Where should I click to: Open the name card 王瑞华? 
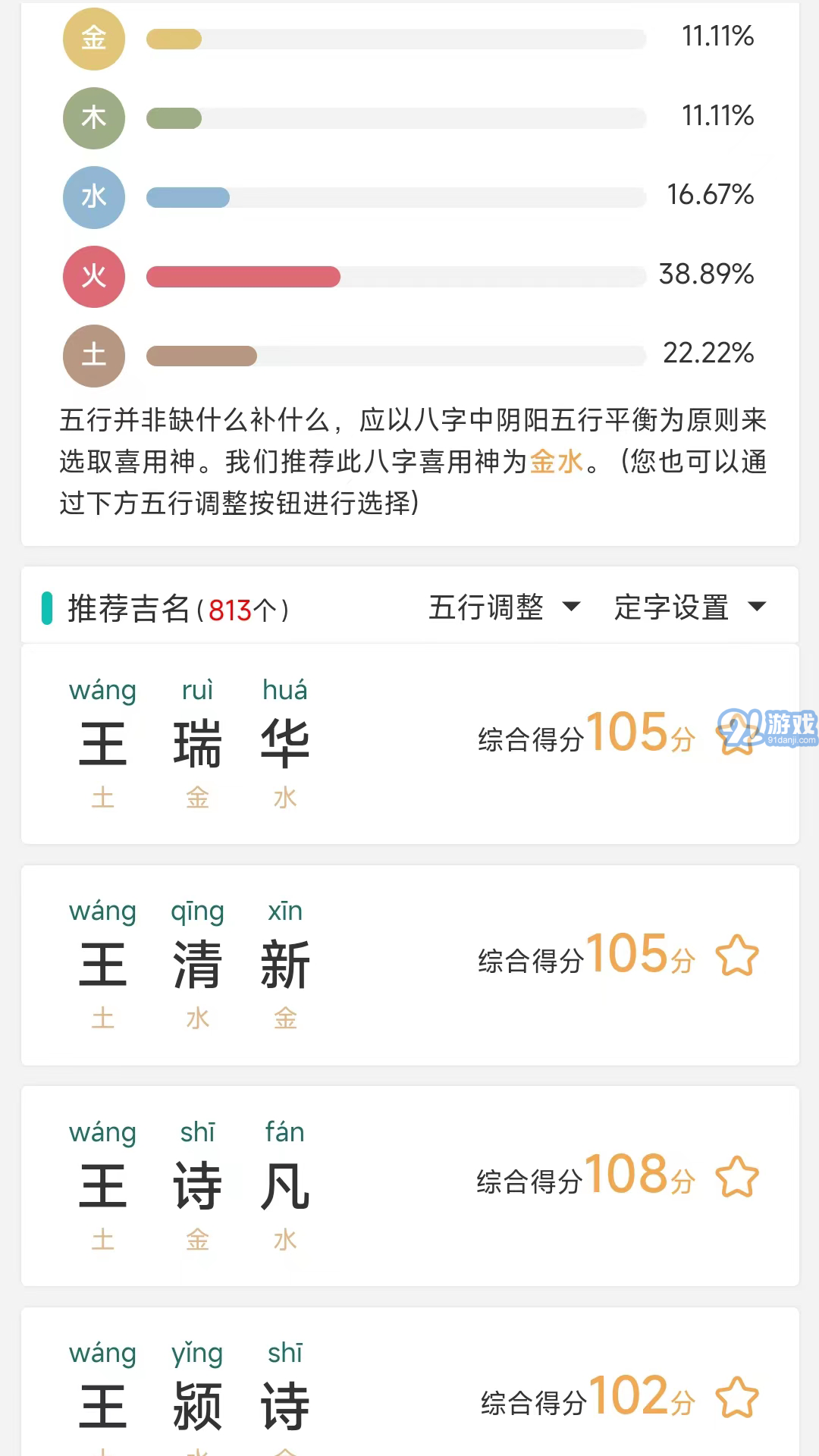coord(410,744)
